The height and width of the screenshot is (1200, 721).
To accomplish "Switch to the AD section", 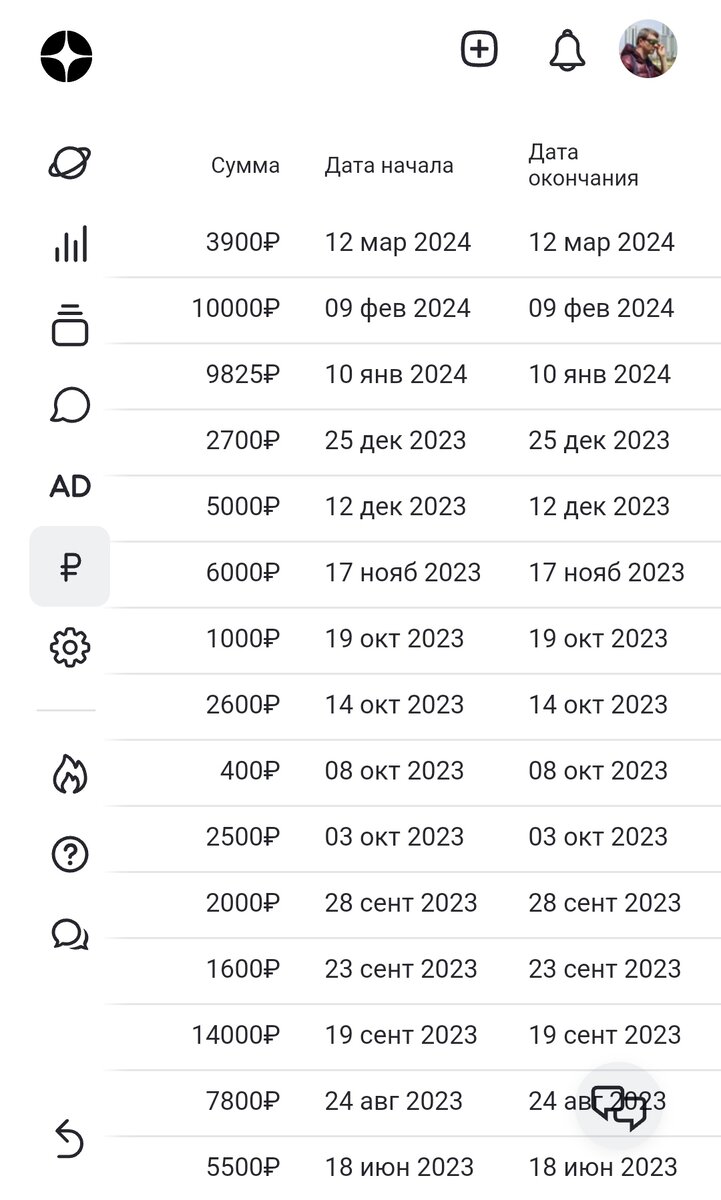I will pyautogui.click(x=70, y=487).
